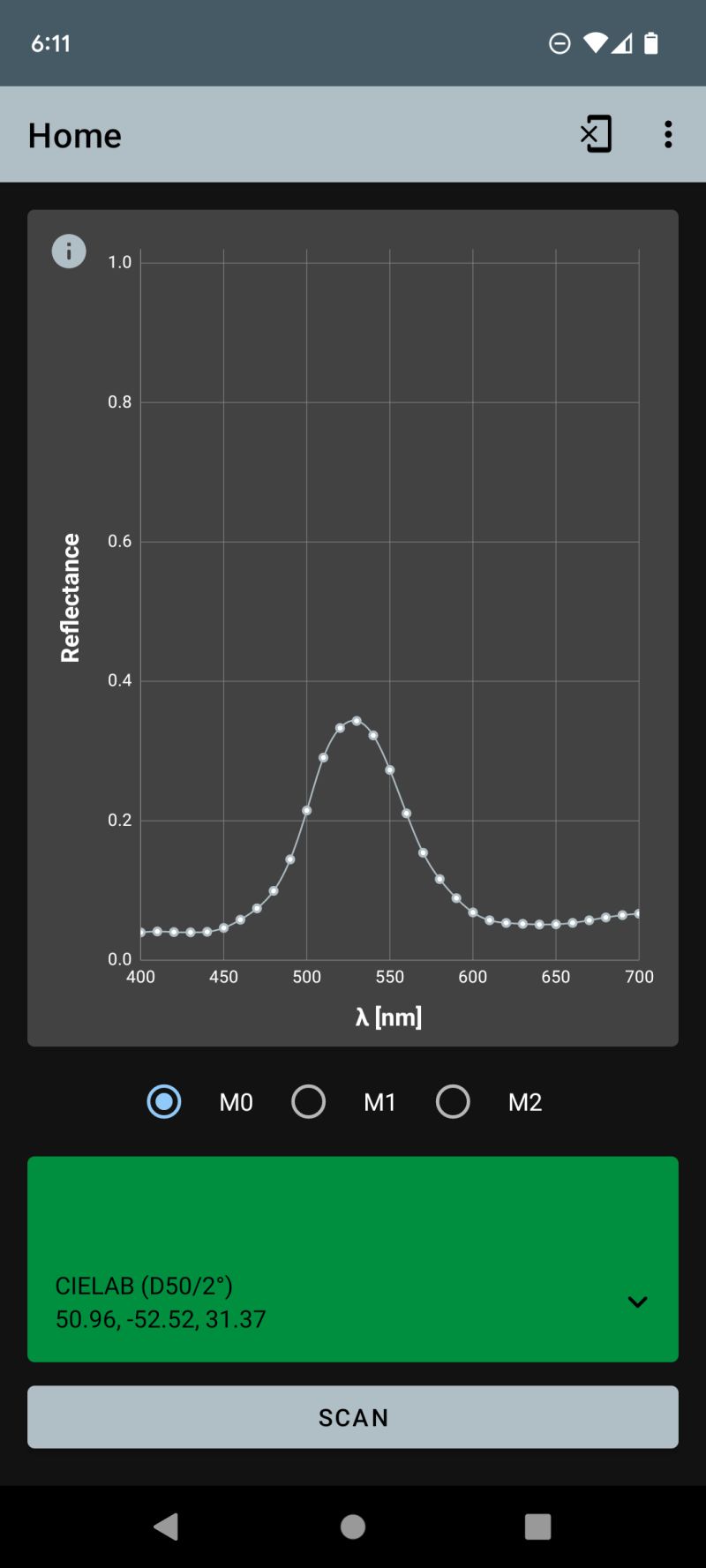
Task: Tap the Home title in app bar
Action: click(x=75, y=134)
